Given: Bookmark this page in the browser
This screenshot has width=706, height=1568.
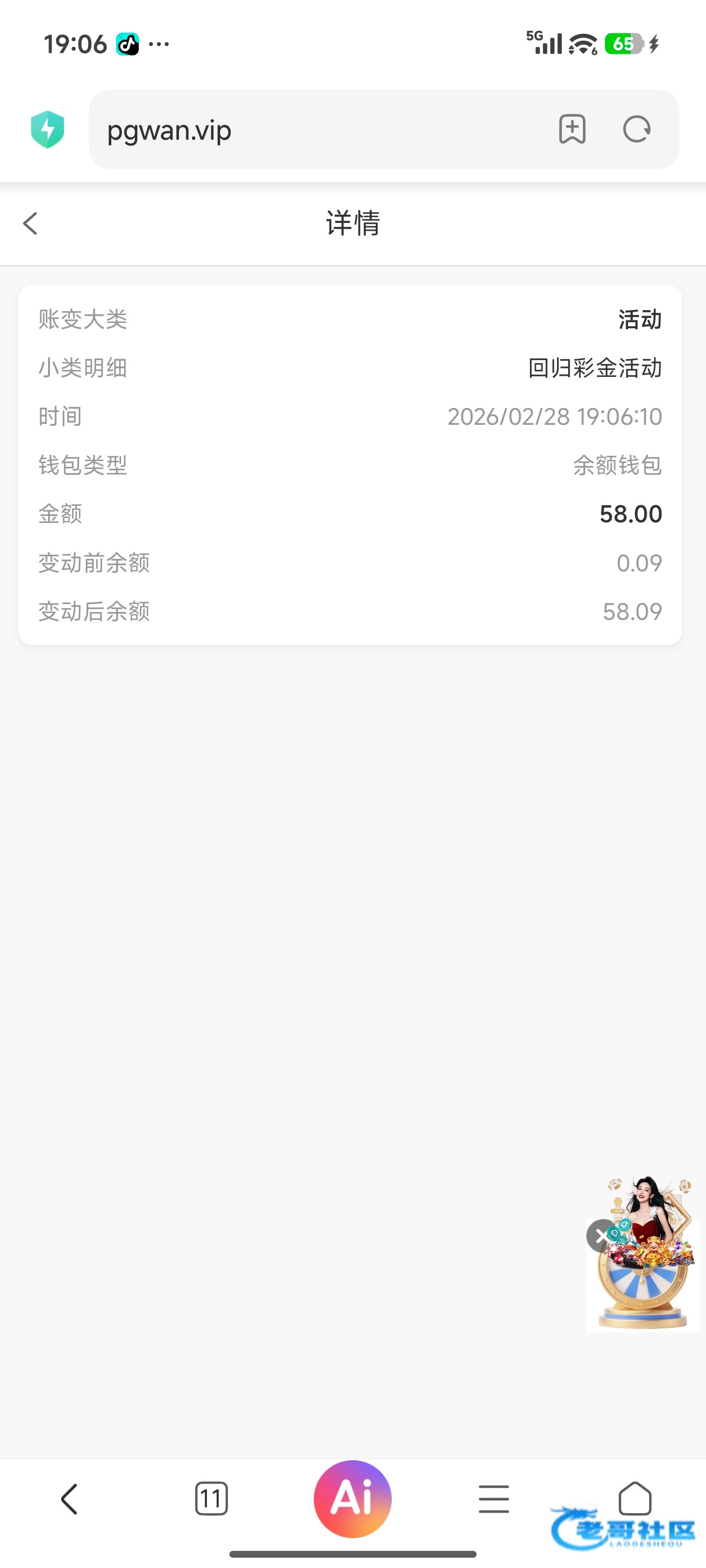Looking at the screenshot, I should (x=572, y=129).
